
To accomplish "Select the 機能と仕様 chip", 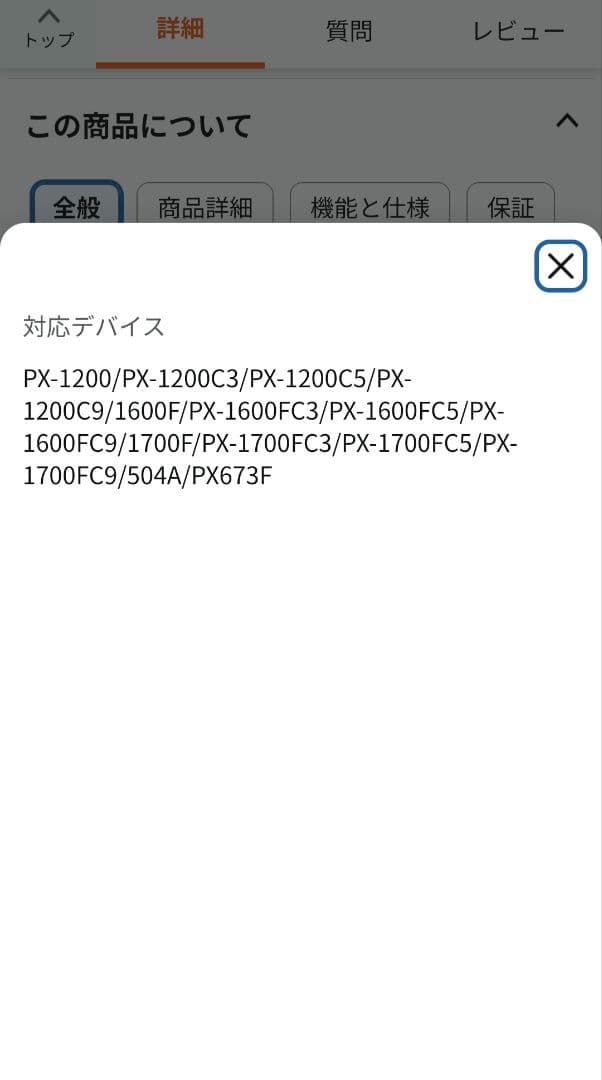I will 370,207.
